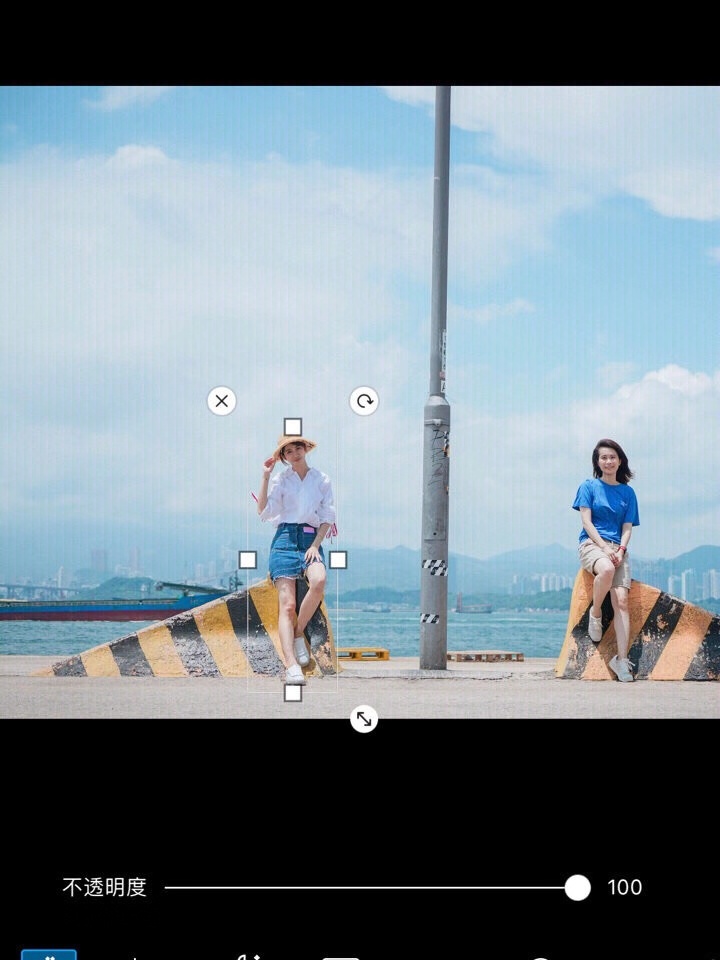Remove the overlay with the X icon

click(222, 401)
